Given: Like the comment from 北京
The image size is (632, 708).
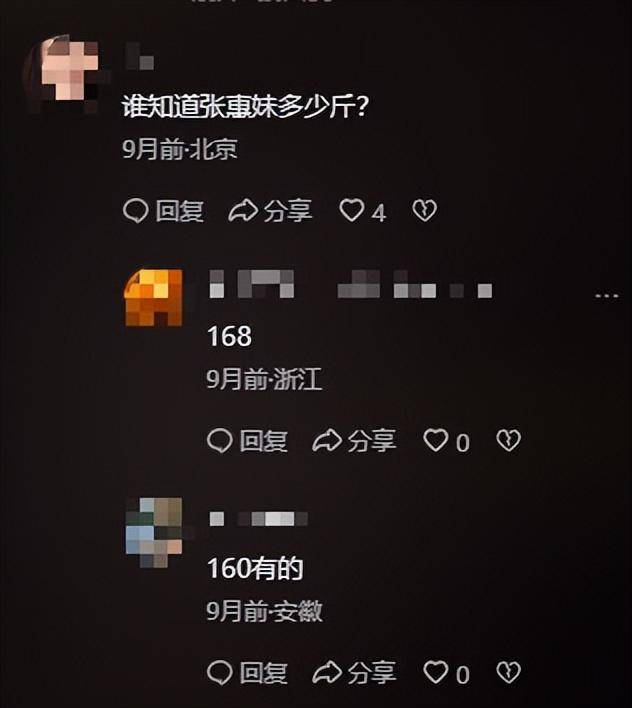Looking at the screenshot, I should pyautogui.click(x=353, y=211).
